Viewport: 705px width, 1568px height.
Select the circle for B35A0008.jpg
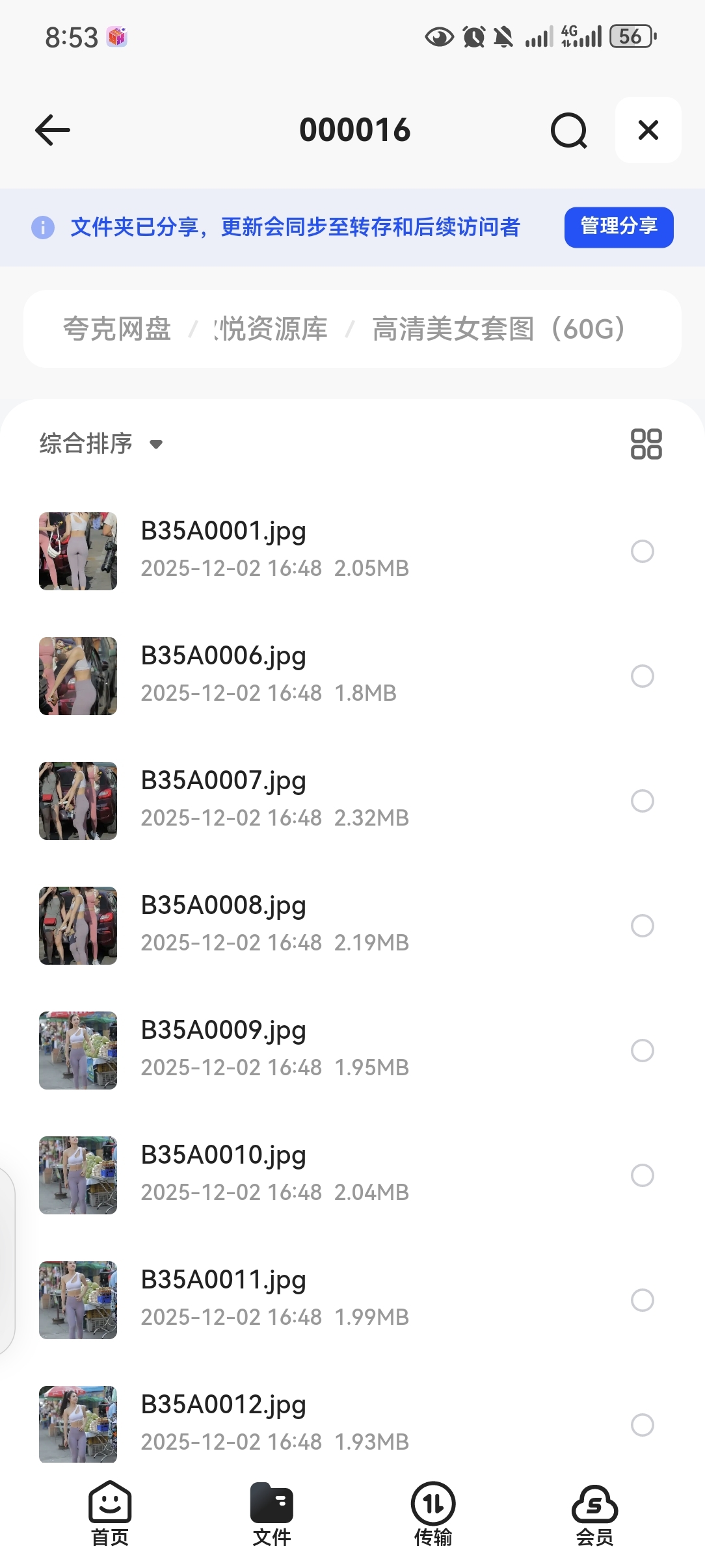[642, 926]
